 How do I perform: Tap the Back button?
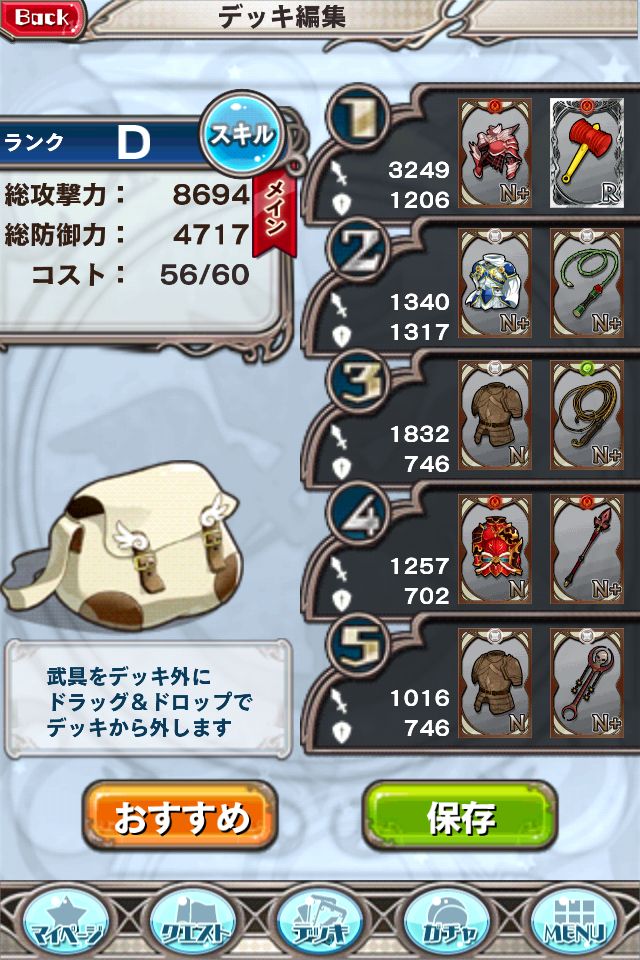42,17
